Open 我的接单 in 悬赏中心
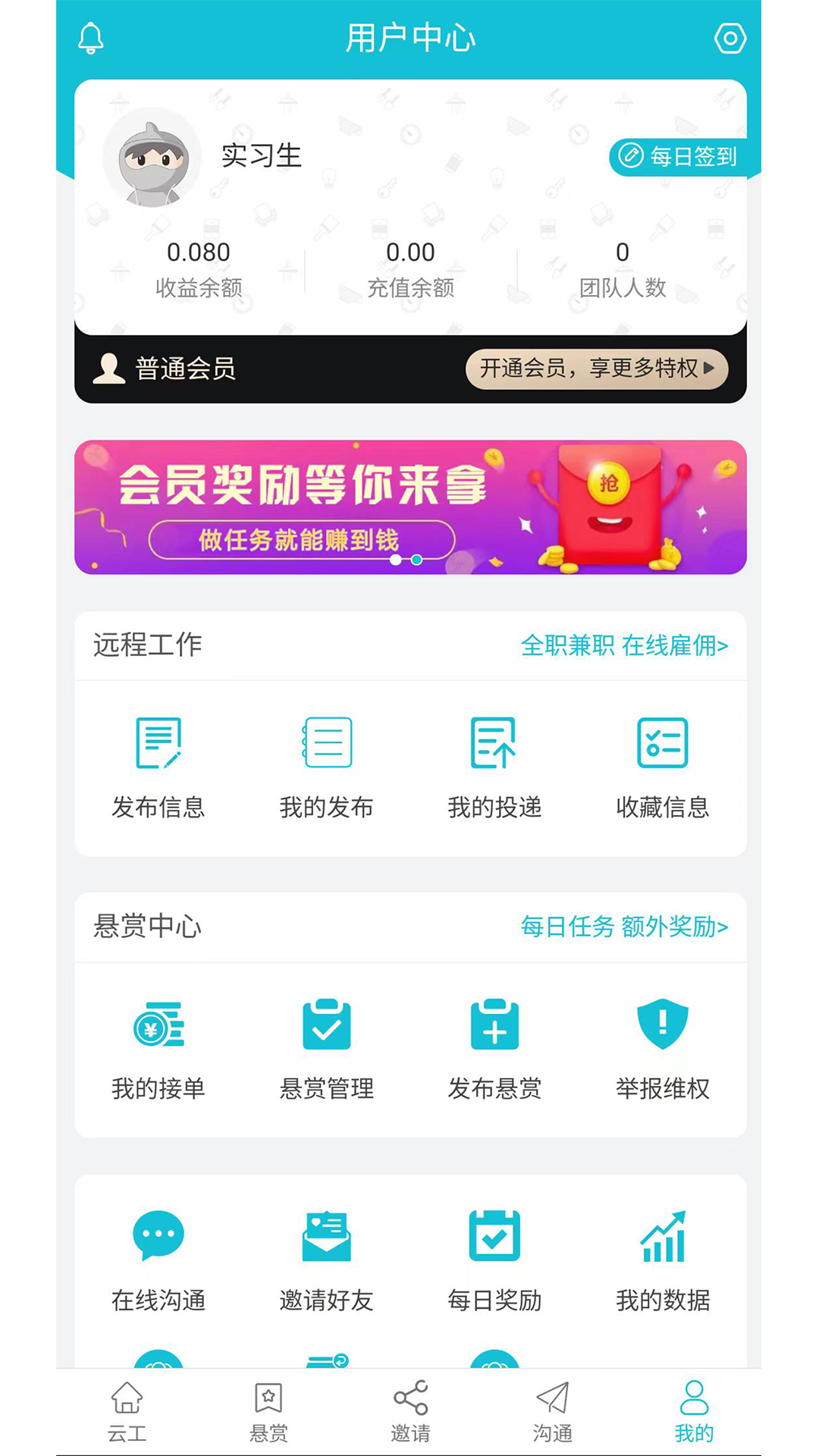Image resolution: width=819 pixels, height=1456 pixels. pyautogui.click(x=158, y=1050)
